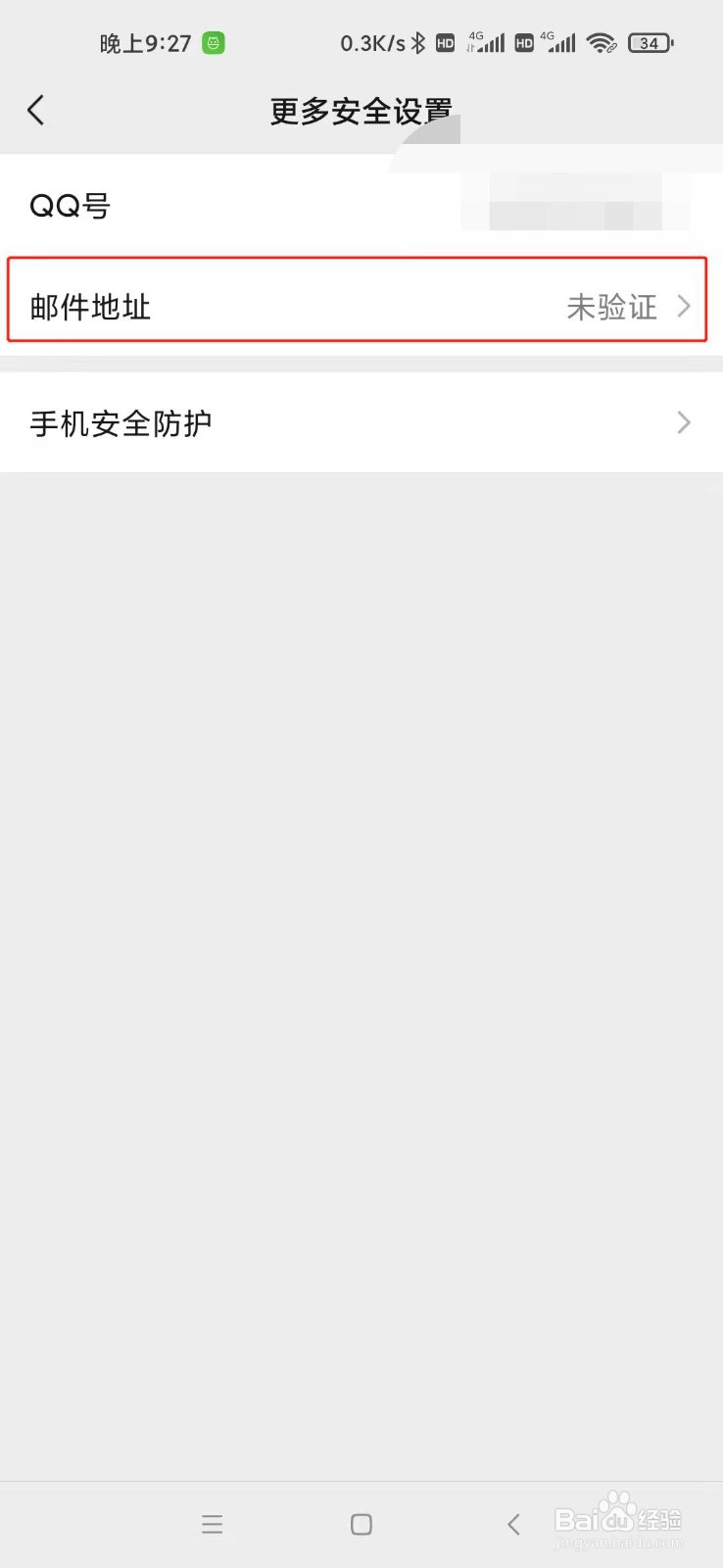Tap the 更多安全设置 page title
This screenshot has height=1568, width=723.
click(x=361, y=110)
